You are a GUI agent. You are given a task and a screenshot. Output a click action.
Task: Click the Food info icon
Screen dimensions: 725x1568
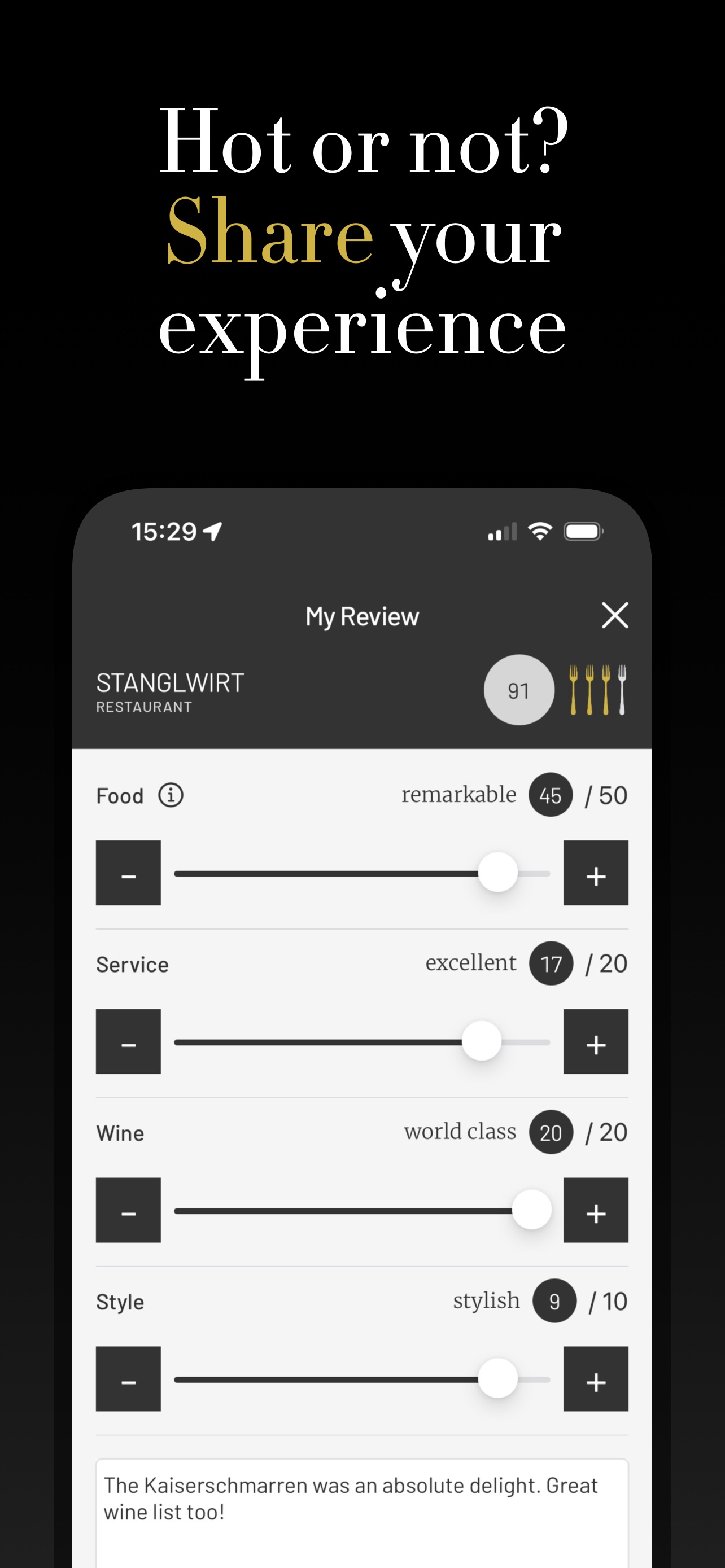[x=171, y=795]
